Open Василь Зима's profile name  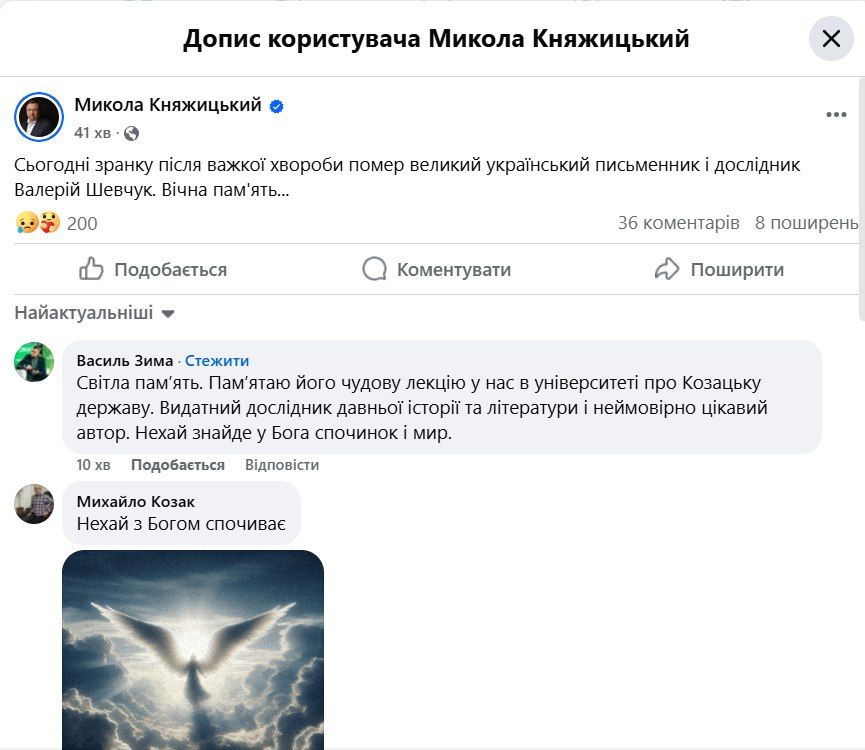click(124, 360)
